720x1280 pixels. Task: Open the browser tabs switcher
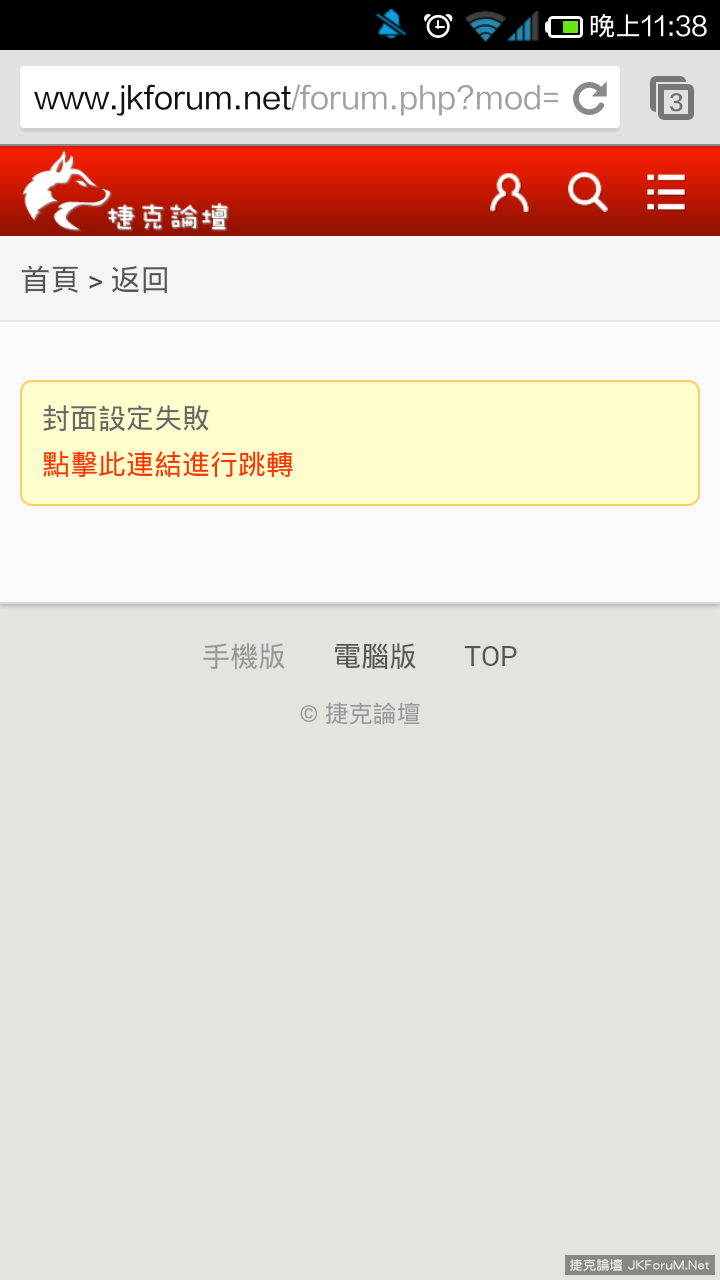click(672, 98)
